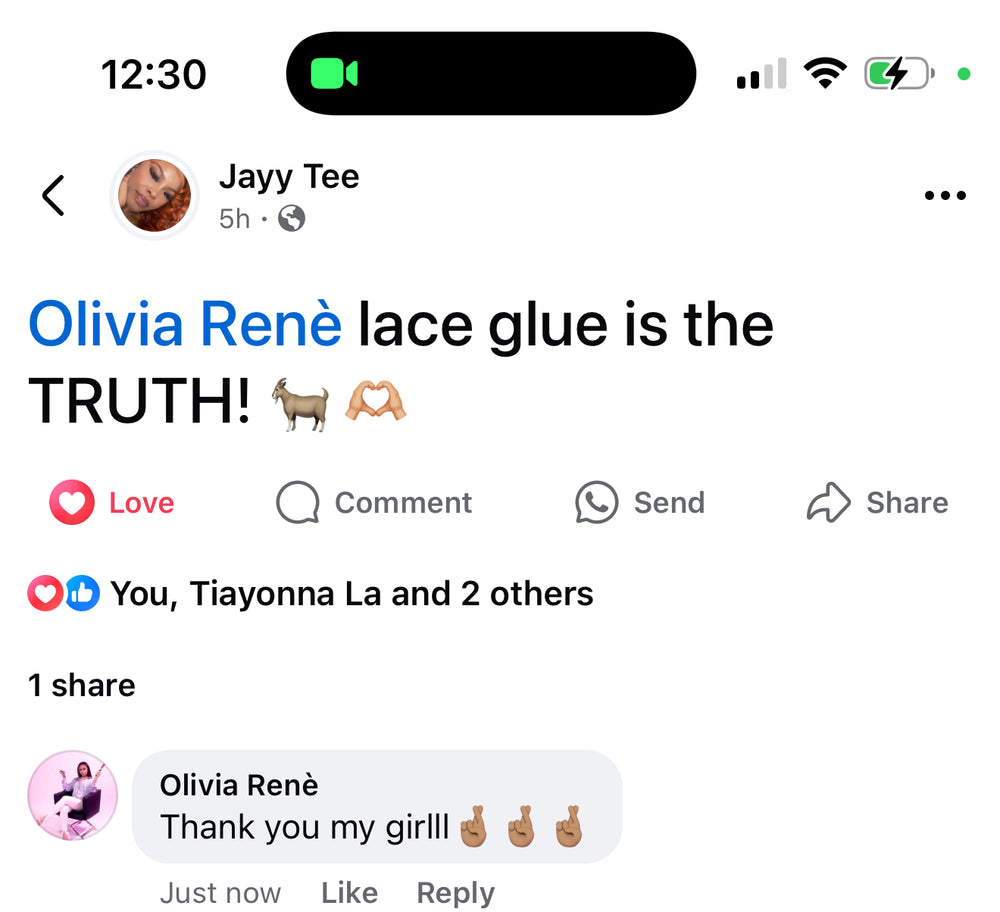Send this post via WhatsApp

[x=640, y=502]
